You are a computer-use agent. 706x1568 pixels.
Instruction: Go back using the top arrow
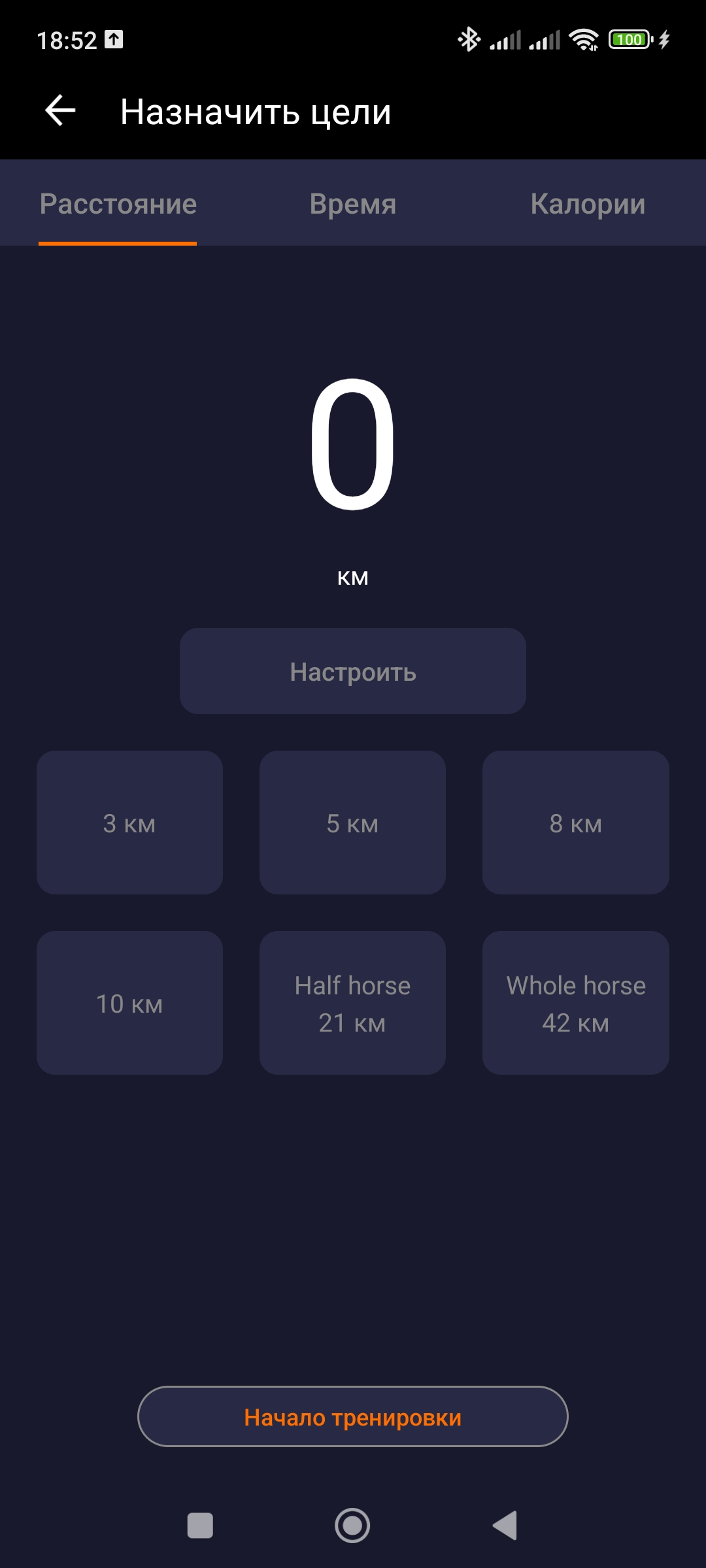point(60,110)
